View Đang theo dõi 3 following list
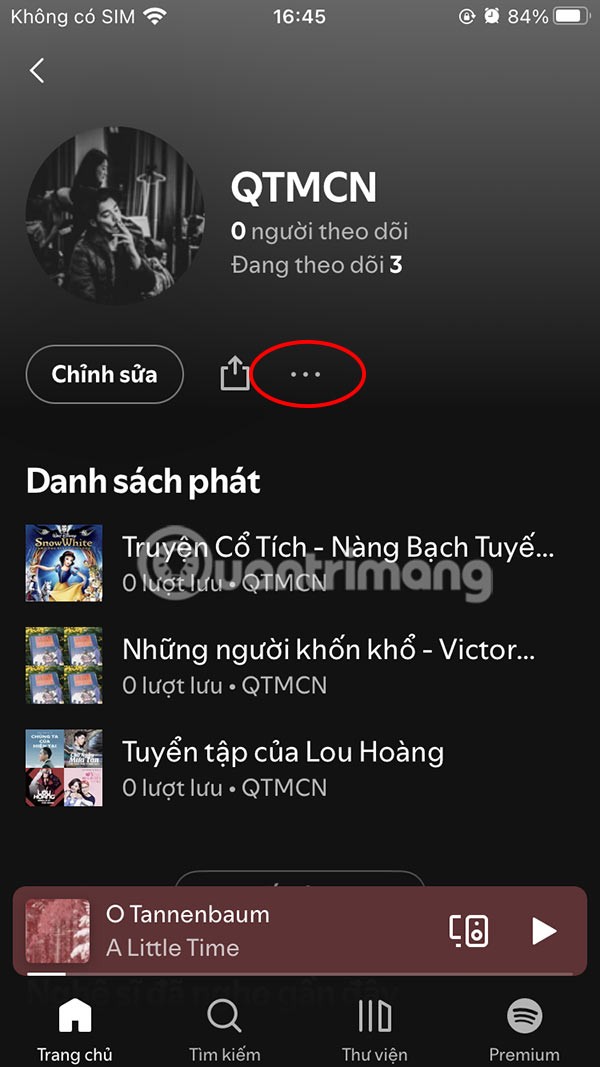Viewport: 600px width, 1067px height. coord(316,265)
